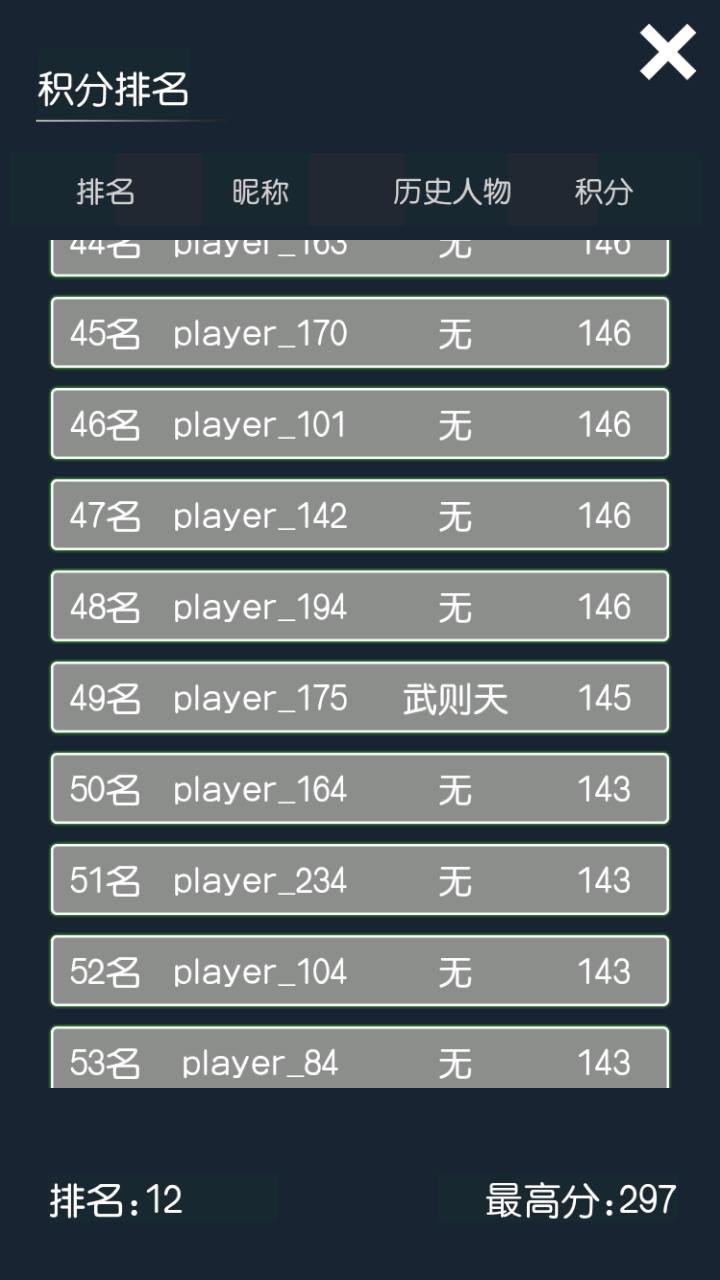
Task: Select player_104 in the rankings
Action: click(360, 971)
